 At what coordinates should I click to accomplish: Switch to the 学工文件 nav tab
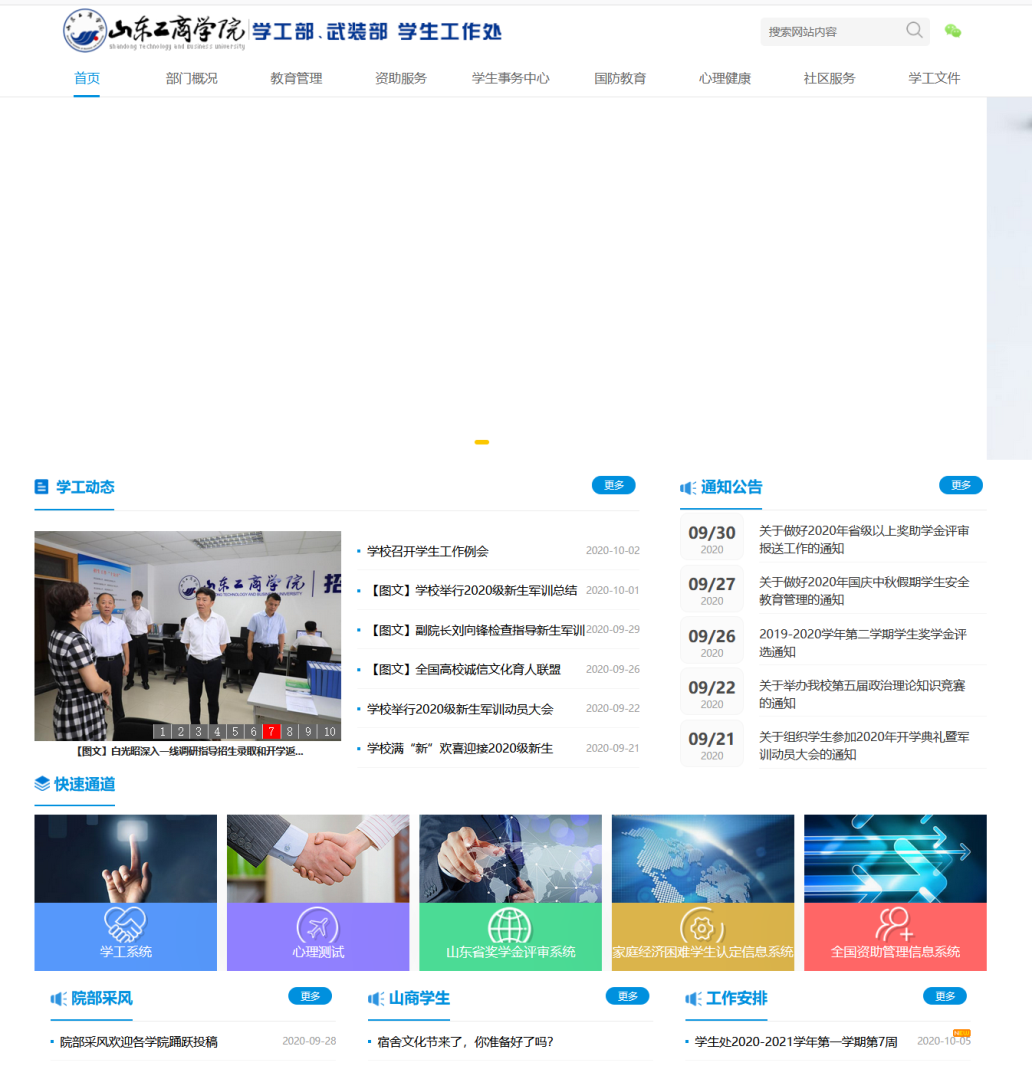tap(934, 78)
